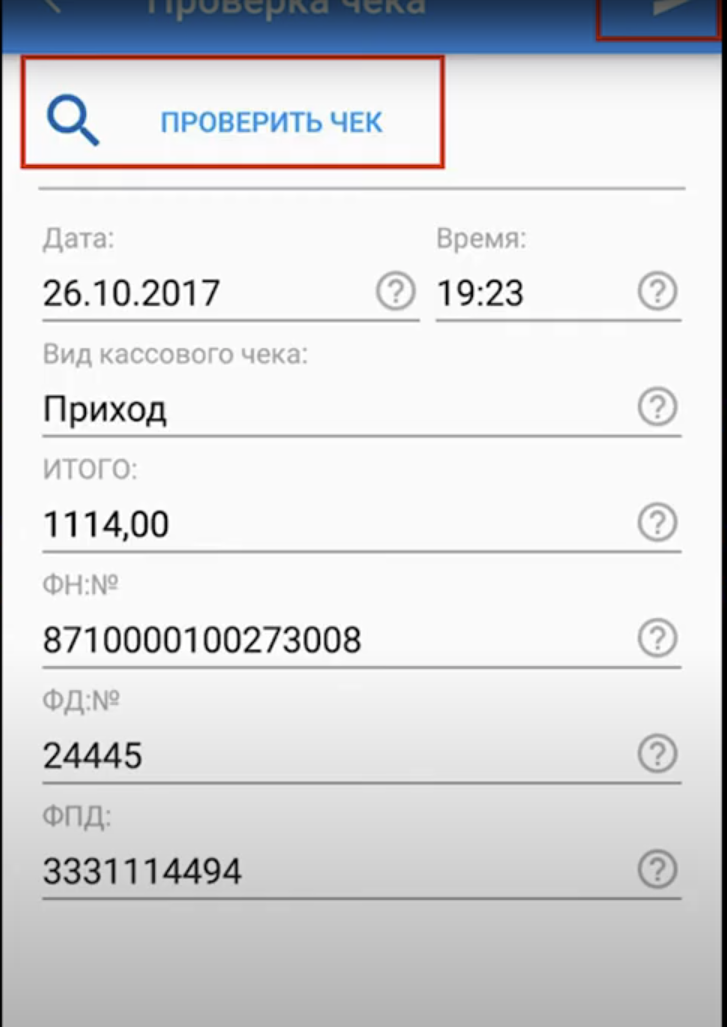Screen dimensions: 727x1027
Task: Show help for the ФД № field
Action: [657, 754]
